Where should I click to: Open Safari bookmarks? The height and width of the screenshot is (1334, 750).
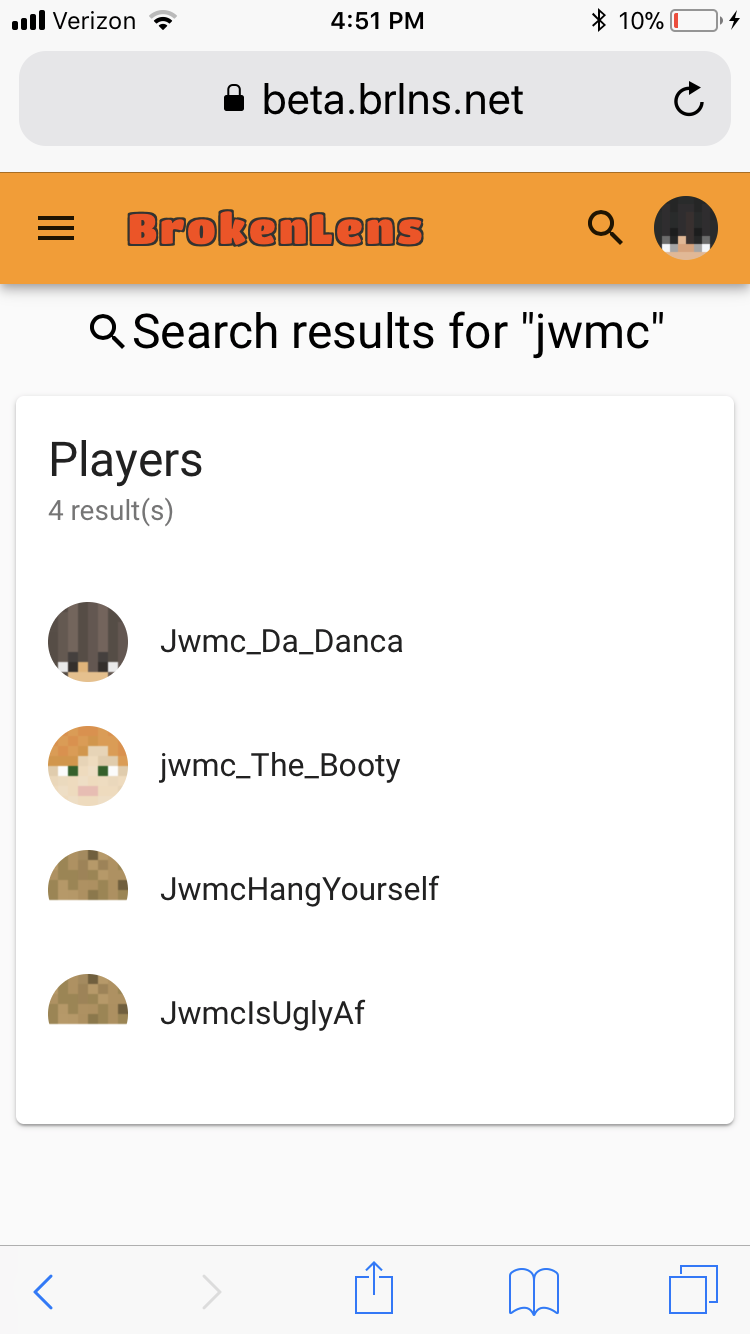tap(534, 1291)
